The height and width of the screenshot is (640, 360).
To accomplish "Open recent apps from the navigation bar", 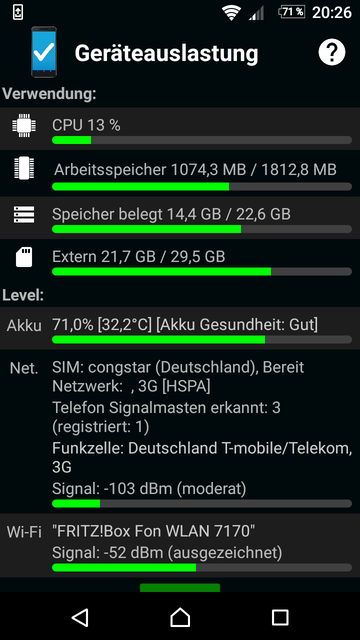I will click(280, 618).
